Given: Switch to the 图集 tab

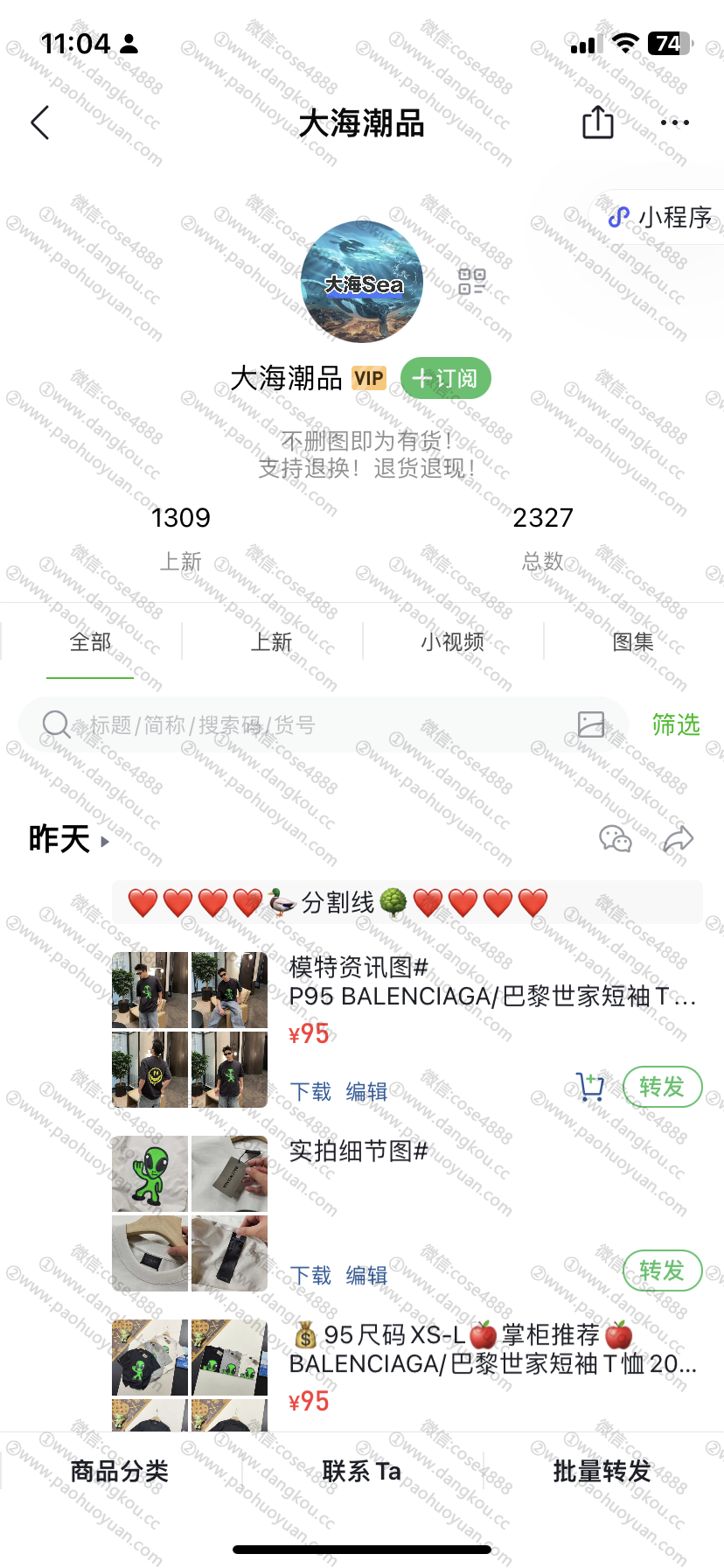Looking at the screenshot, I should click(x=633, y=642).
